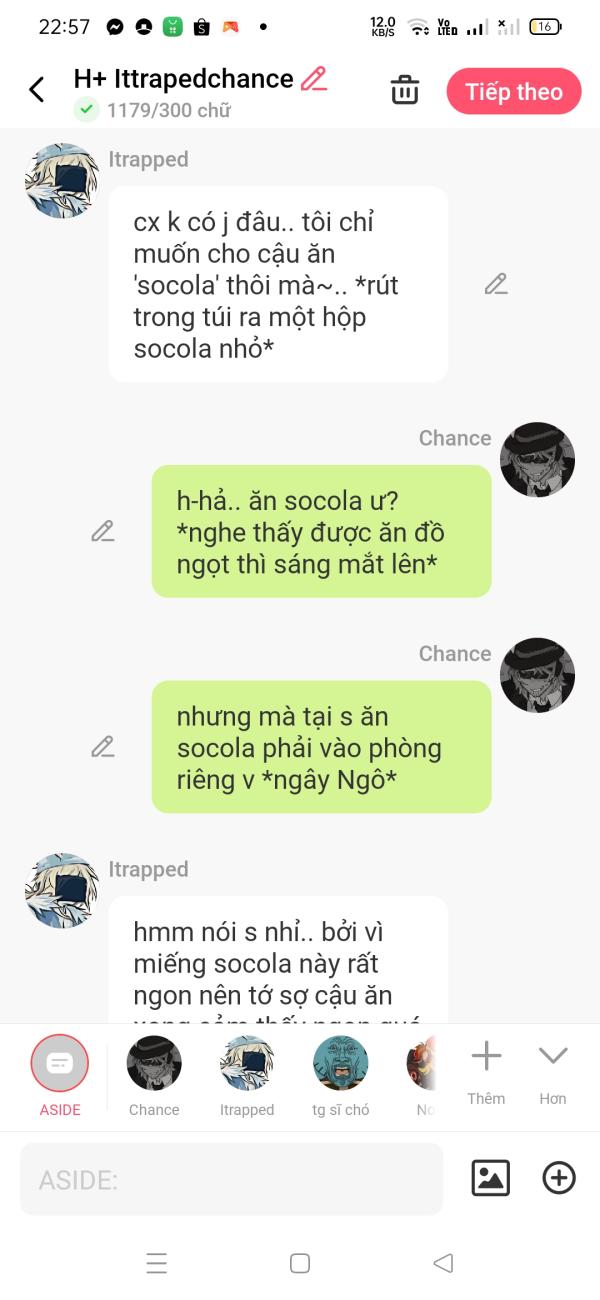
Task: Delete using the trash can icon
Action: pos(404,91)
